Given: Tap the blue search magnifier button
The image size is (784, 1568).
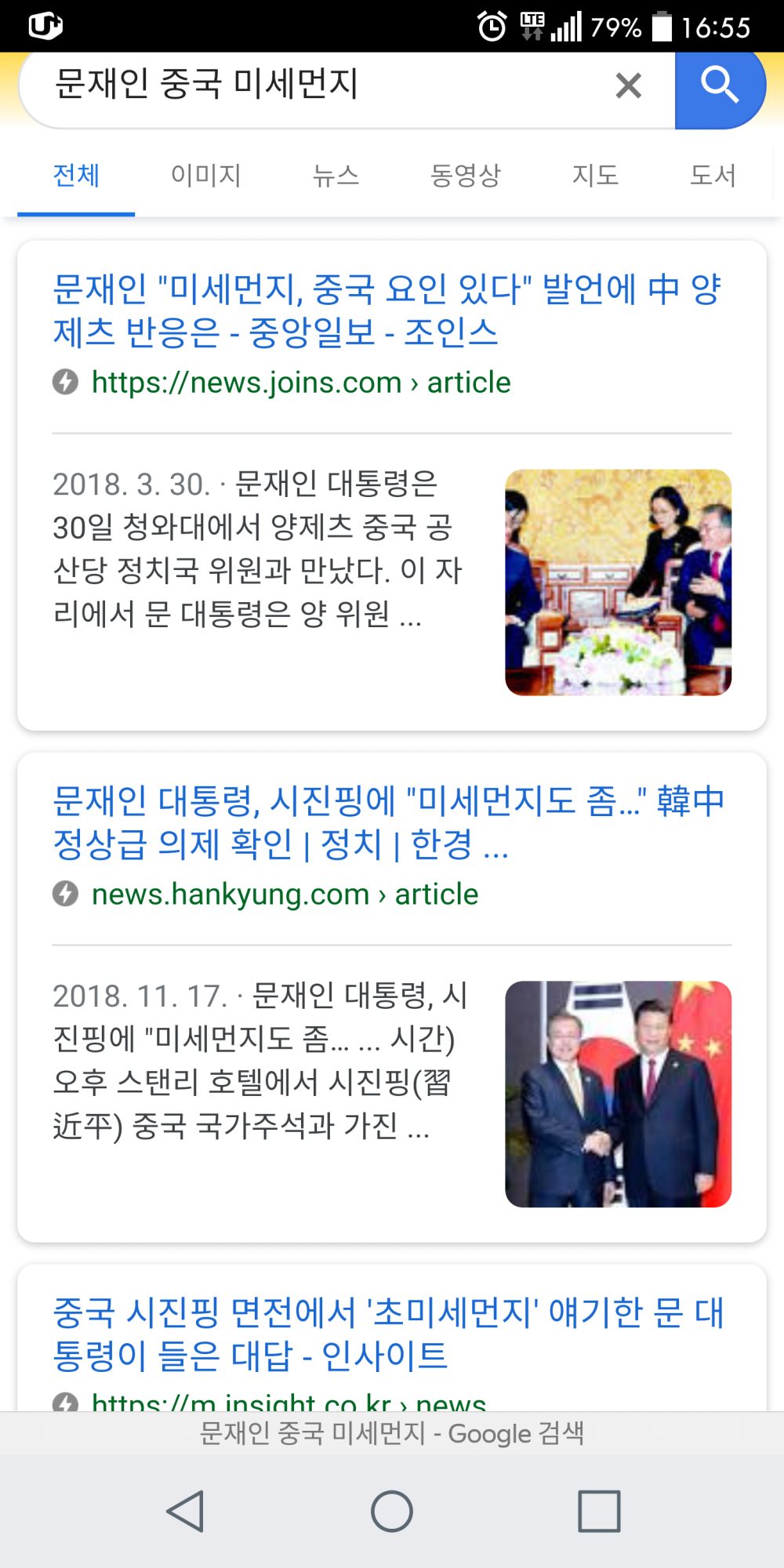Looking at the screenshot, I should [719, 85].
